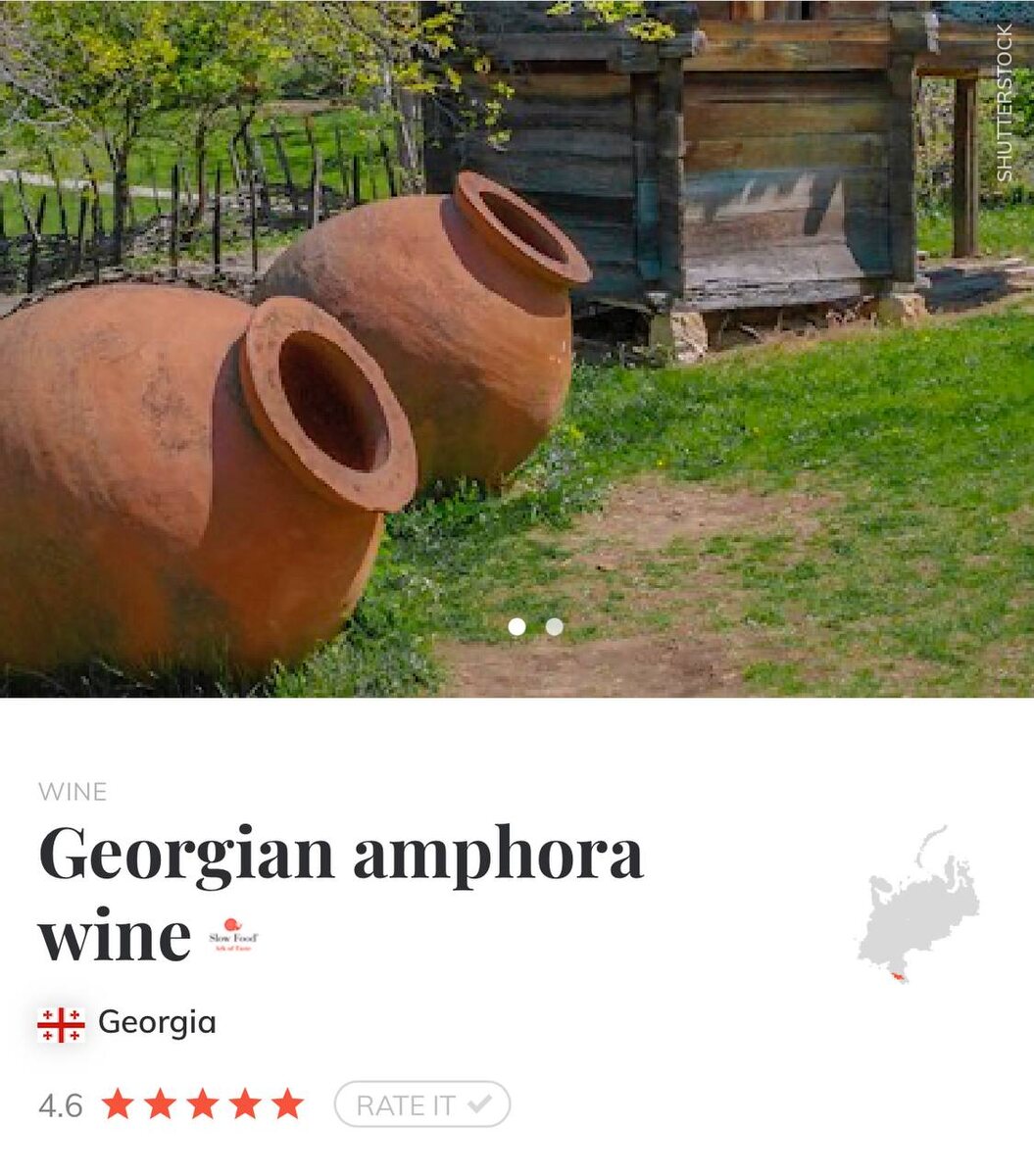The width and height of the screenshot is (1034, 1176).
Task: Open the Slow Food Ark of Taste badge
Action: point(233,937)
